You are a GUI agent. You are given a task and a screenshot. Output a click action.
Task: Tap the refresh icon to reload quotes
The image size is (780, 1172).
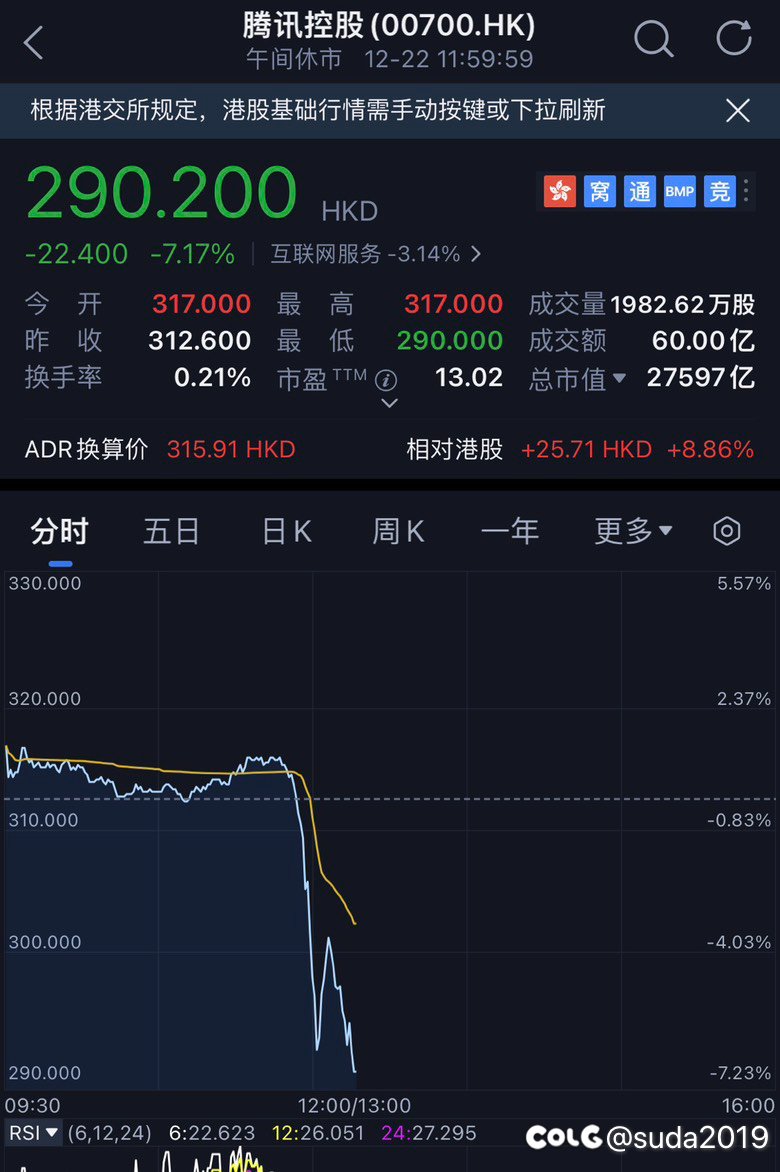[x=733, y=40]
